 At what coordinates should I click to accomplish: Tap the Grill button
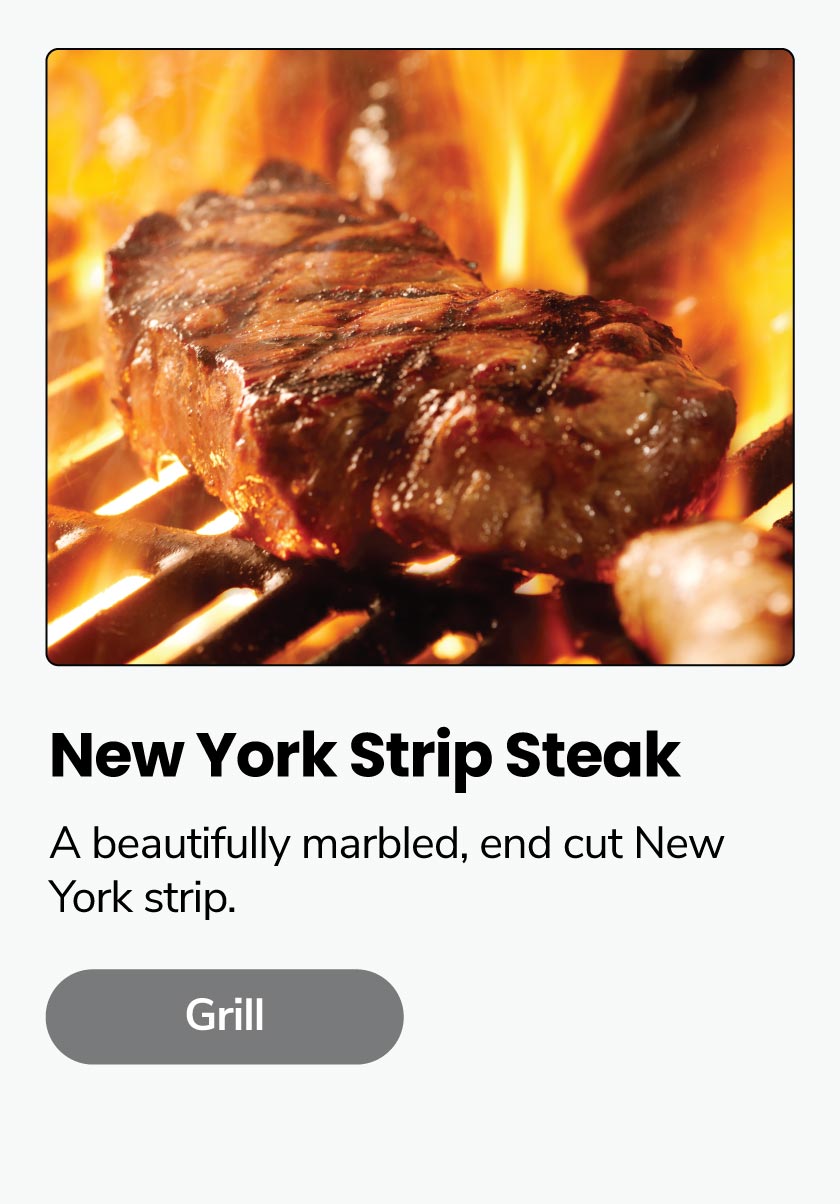[x=224, y=1016]
